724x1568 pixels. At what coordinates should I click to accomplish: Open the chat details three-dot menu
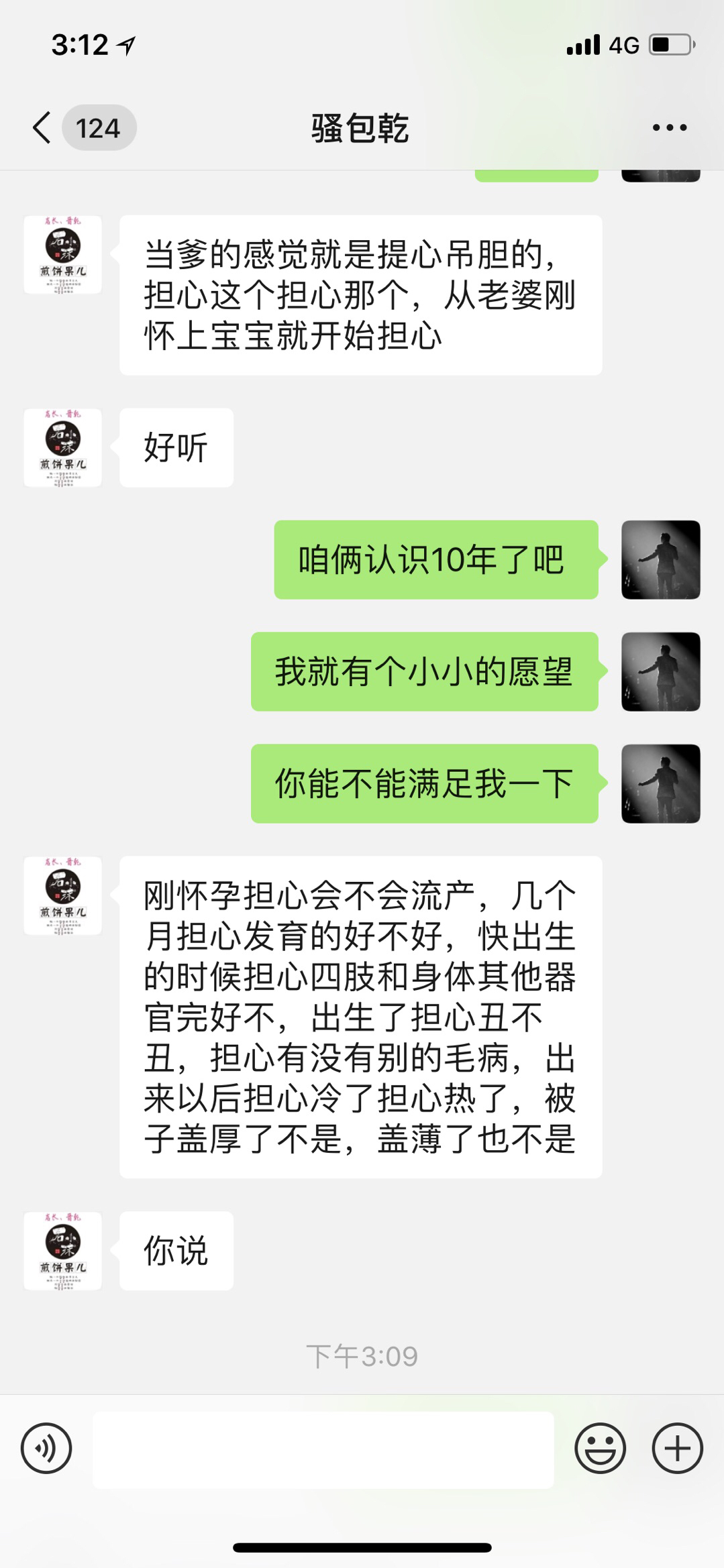pyautogui.click(x=670, y=127)
